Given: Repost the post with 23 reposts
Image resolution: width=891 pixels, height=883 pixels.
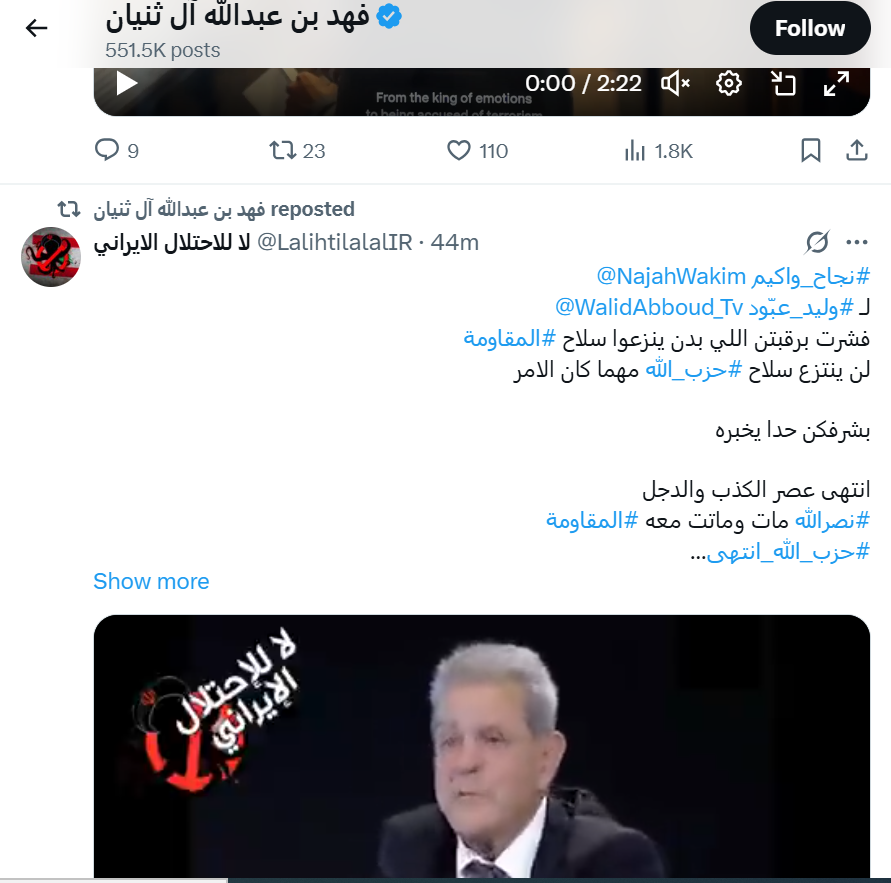Looking at the screenshot, I should pos(284,151).
